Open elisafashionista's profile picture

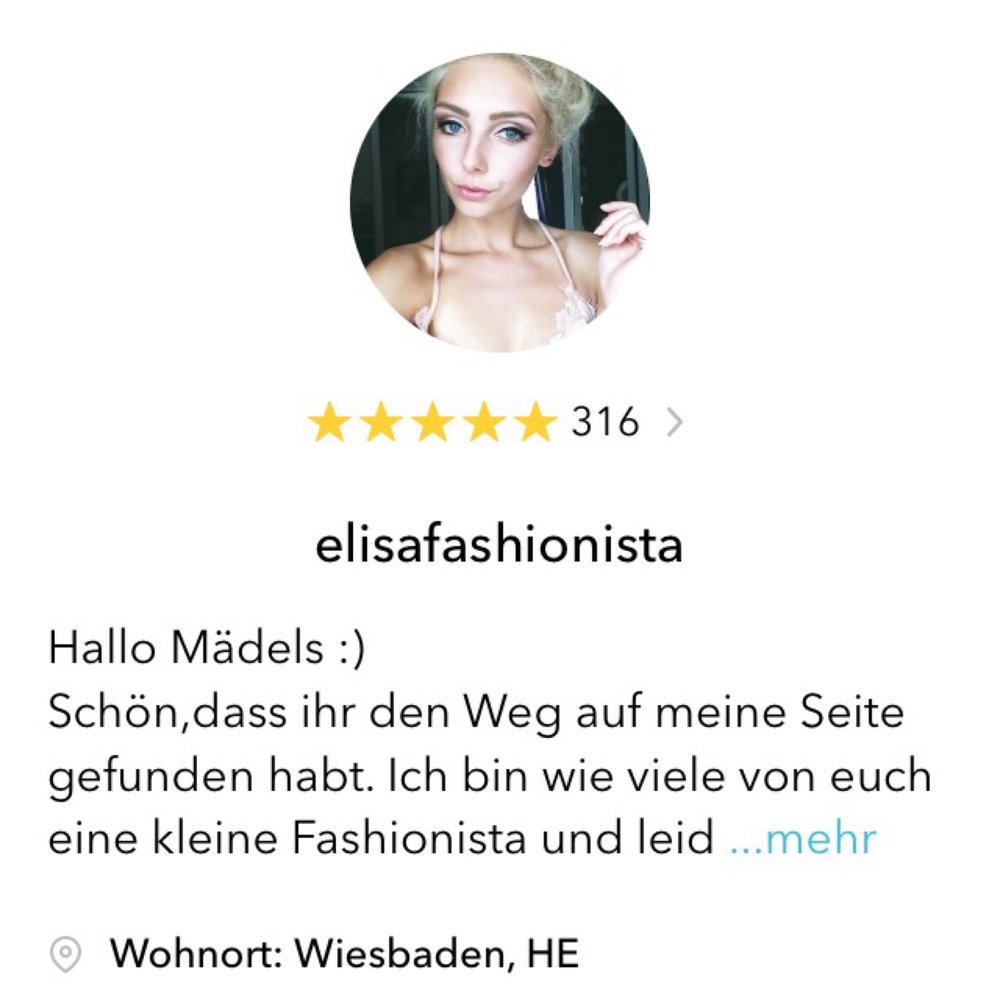tap(500, 202)
